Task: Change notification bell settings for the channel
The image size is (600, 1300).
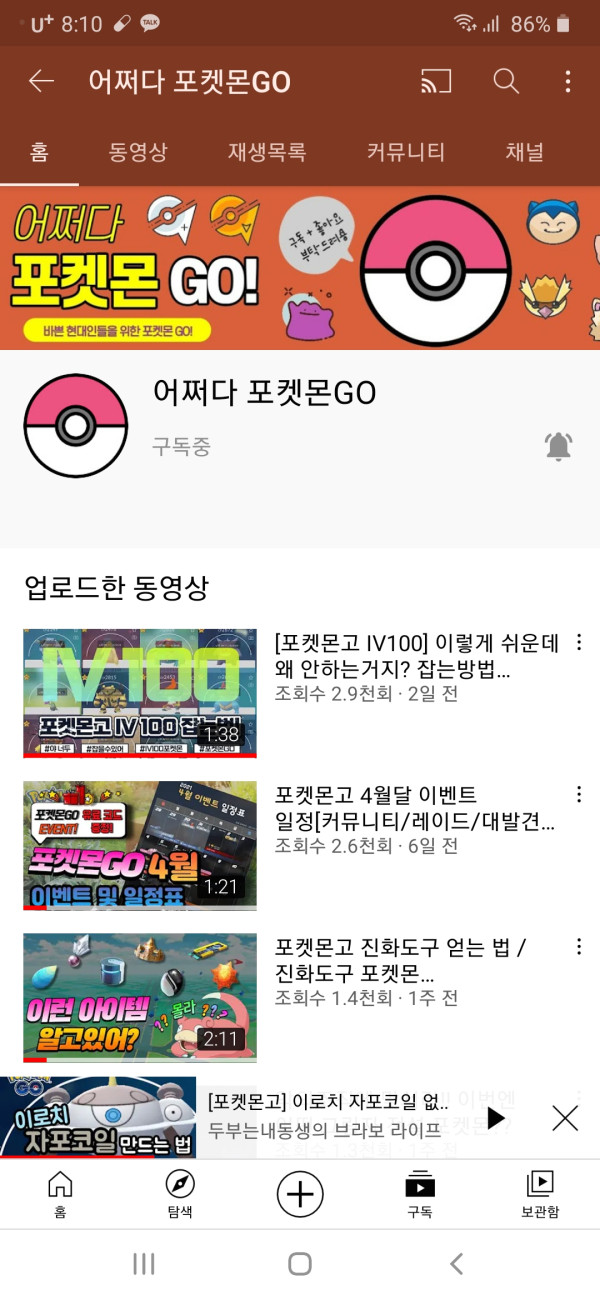Action: point(559,446)
